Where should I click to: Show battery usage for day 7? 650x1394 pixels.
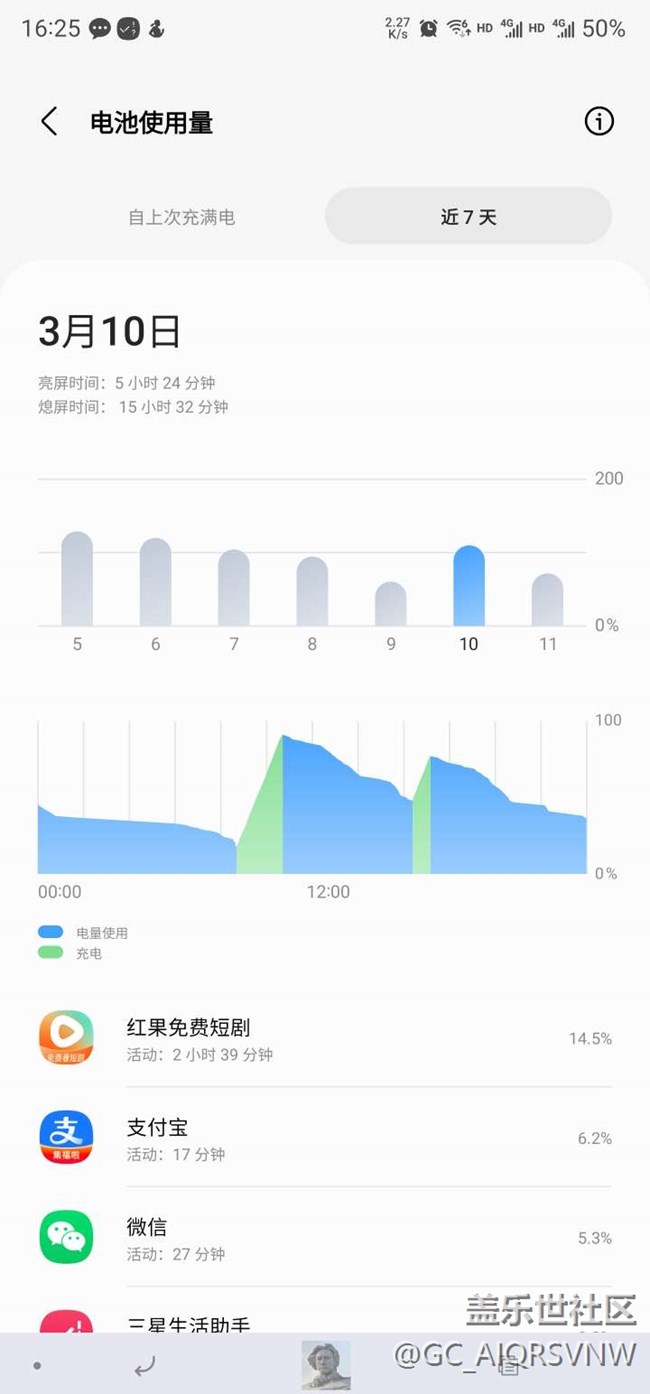234,589
